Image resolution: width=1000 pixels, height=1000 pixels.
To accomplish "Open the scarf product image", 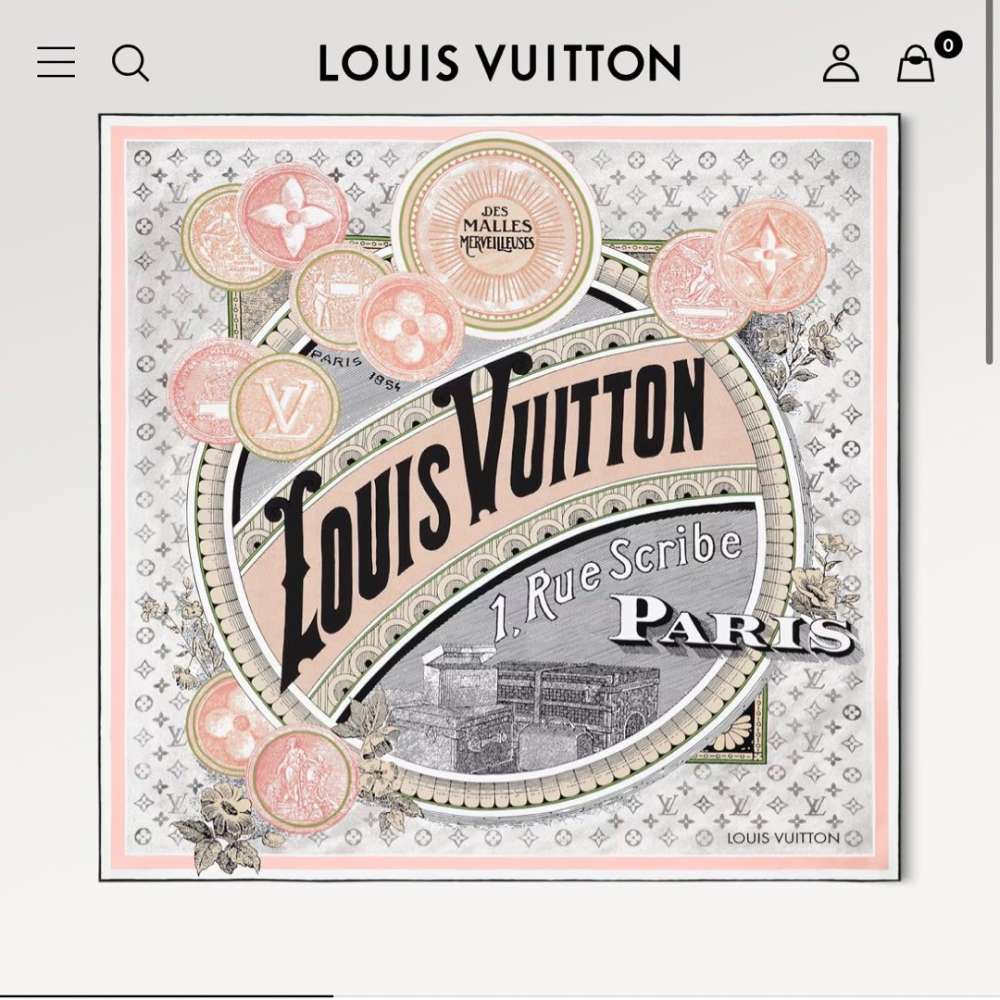I will [499, 497].
